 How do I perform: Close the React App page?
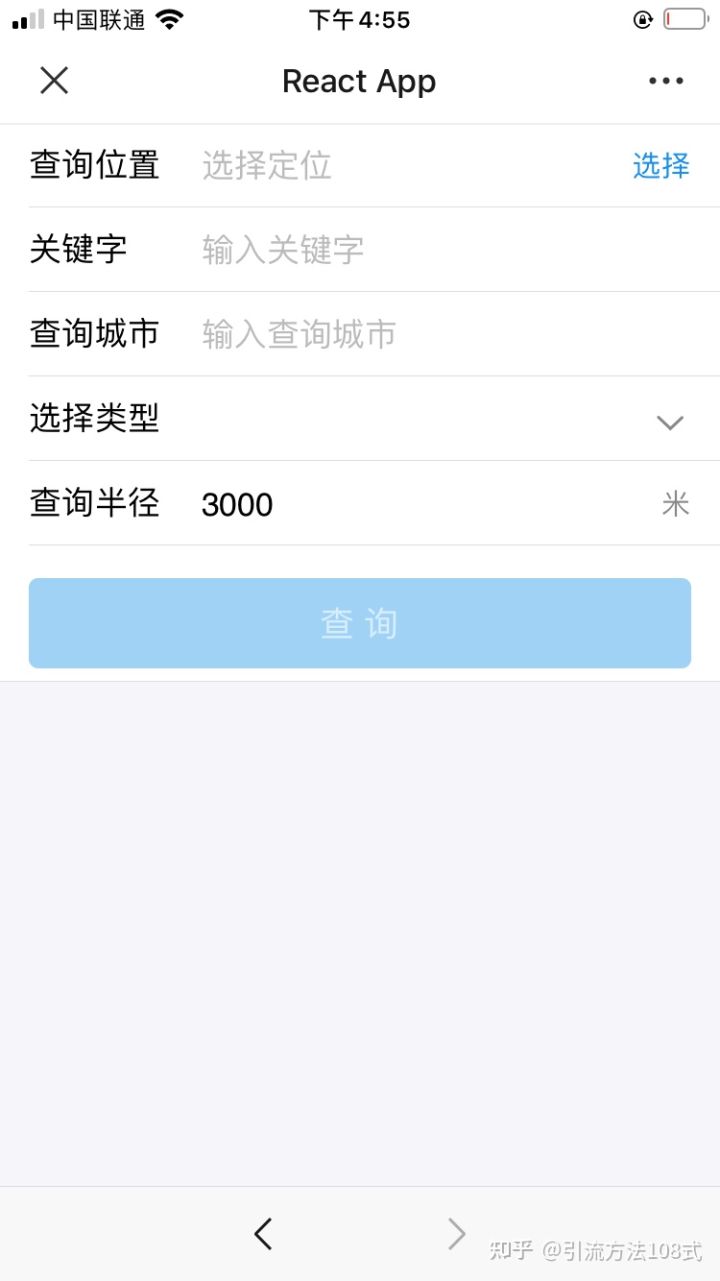54,81
